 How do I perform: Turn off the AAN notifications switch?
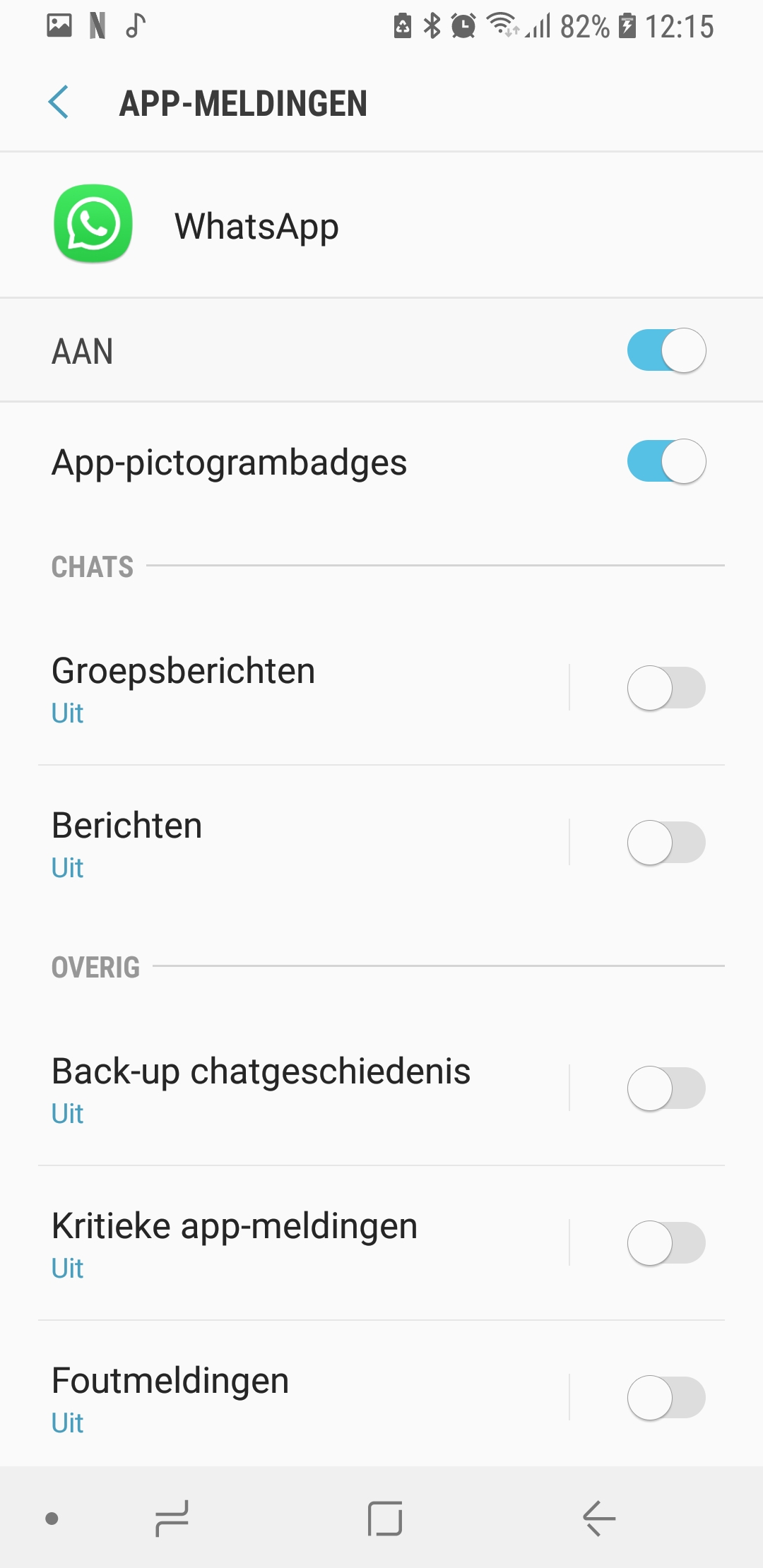[666, 350]
